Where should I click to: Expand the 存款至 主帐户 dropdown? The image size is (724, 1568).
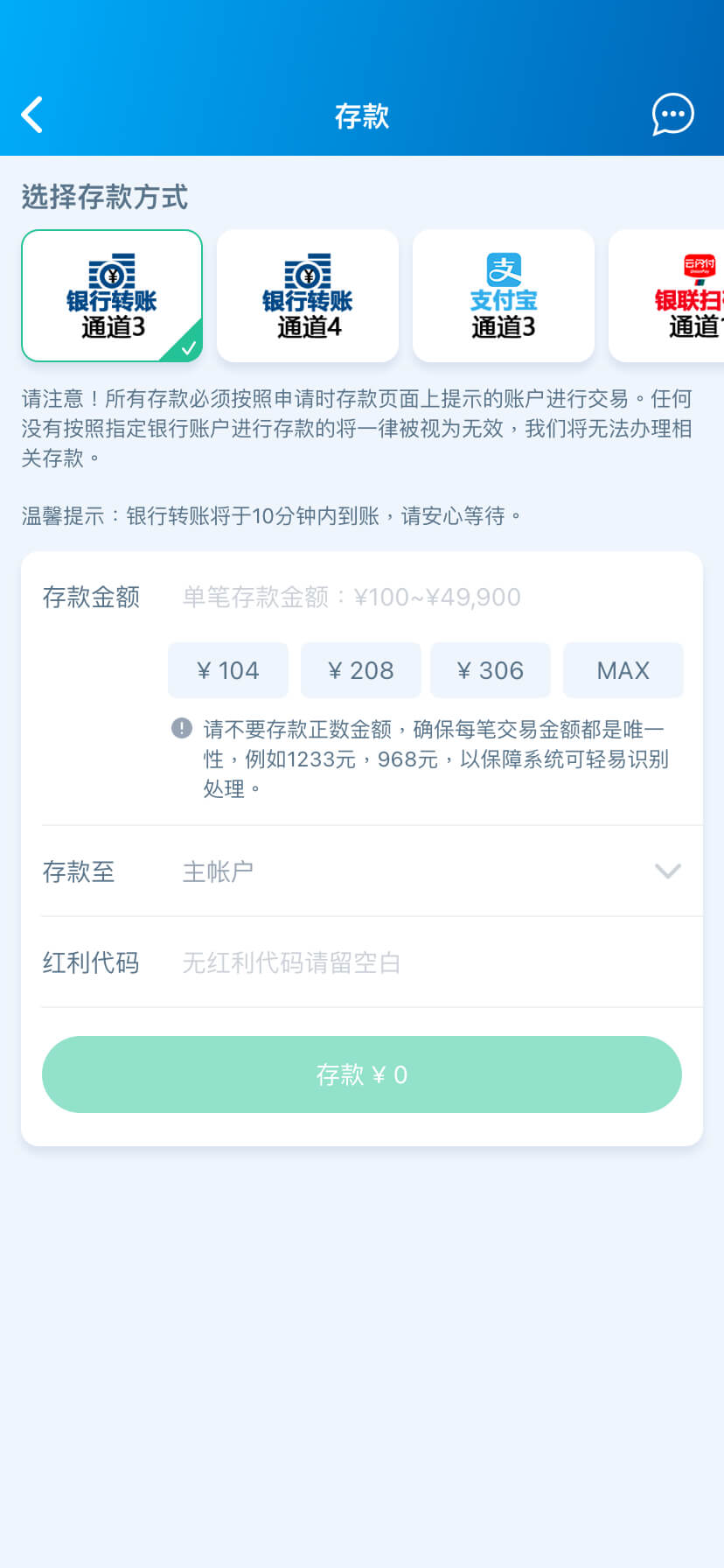[x=428, y=871]
